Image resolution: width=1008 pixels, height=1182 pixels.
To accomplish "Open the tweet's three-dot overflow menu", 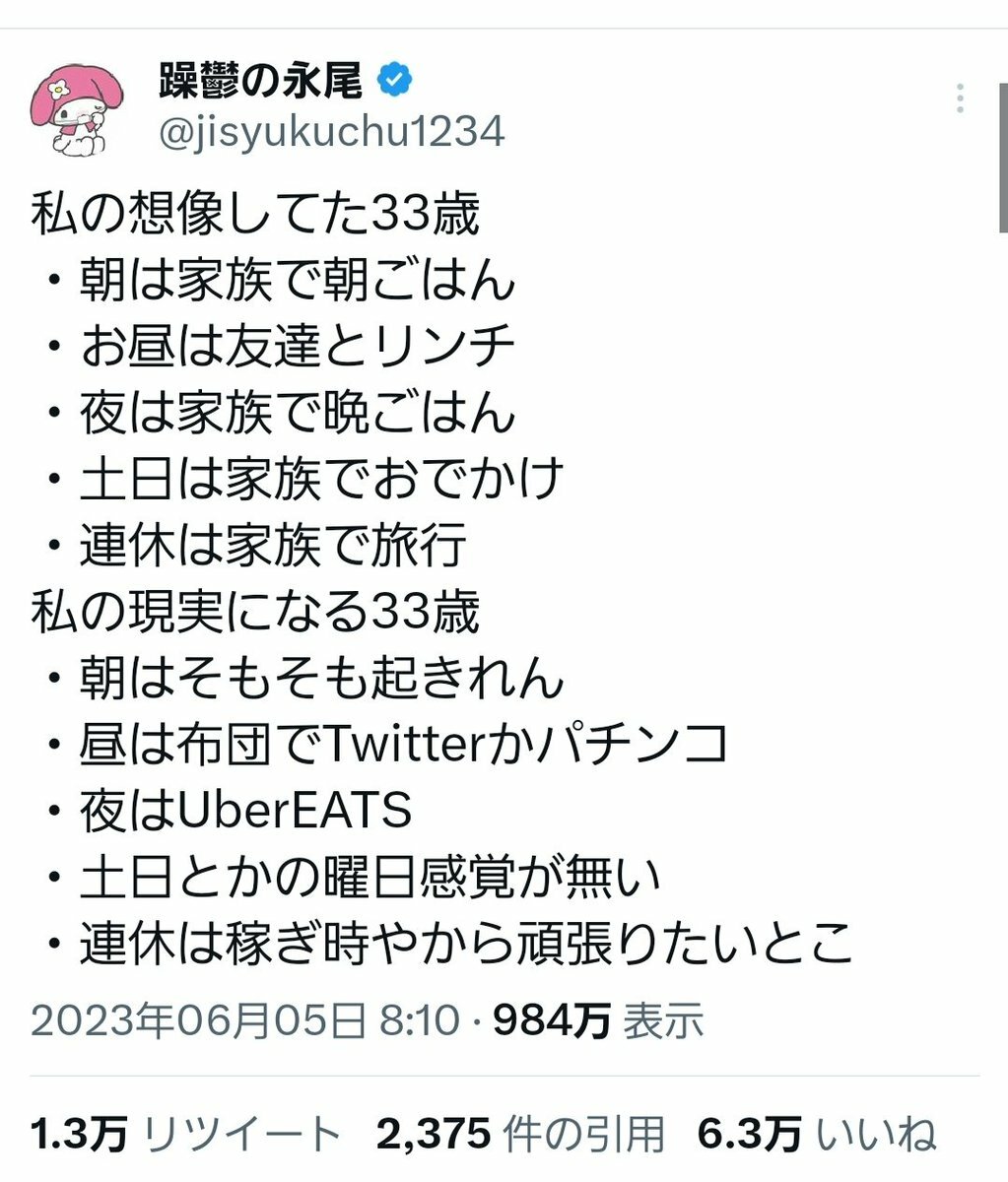I will pos(960,98).
